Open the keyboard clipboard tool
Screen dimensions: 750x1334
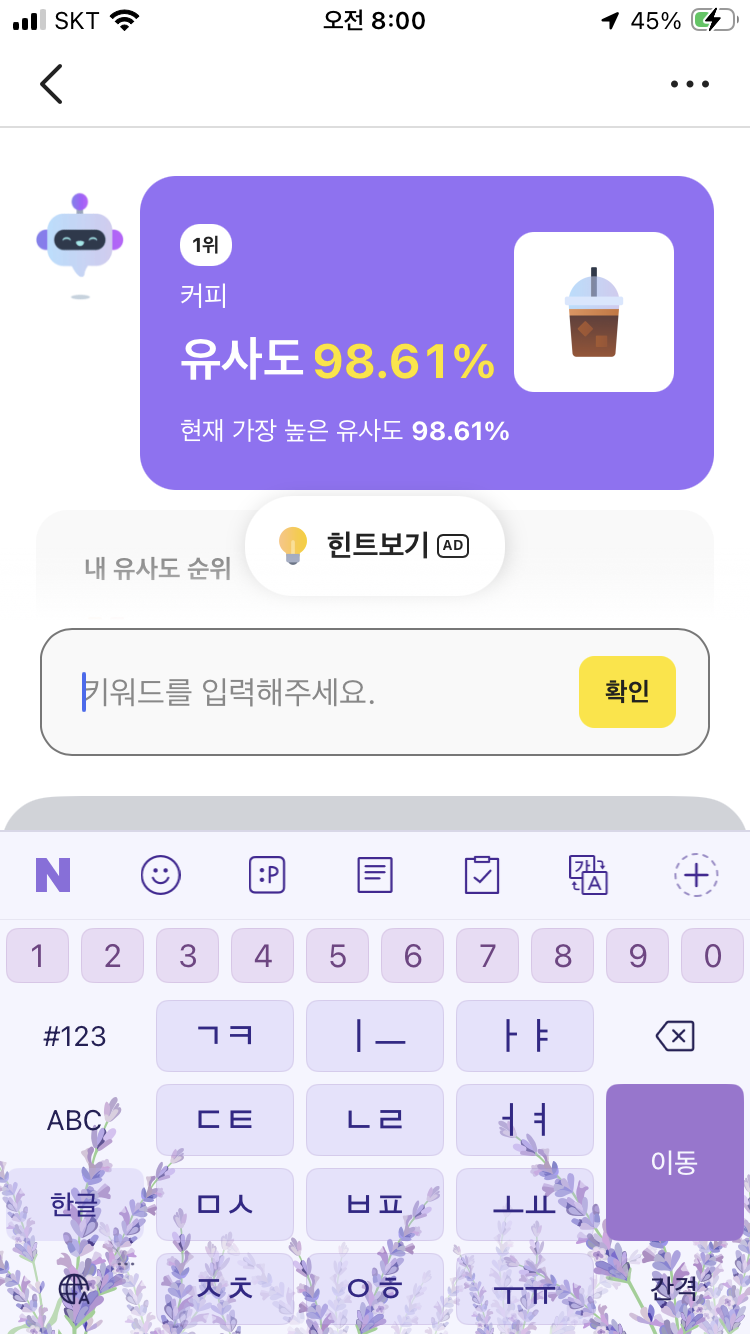482,875
